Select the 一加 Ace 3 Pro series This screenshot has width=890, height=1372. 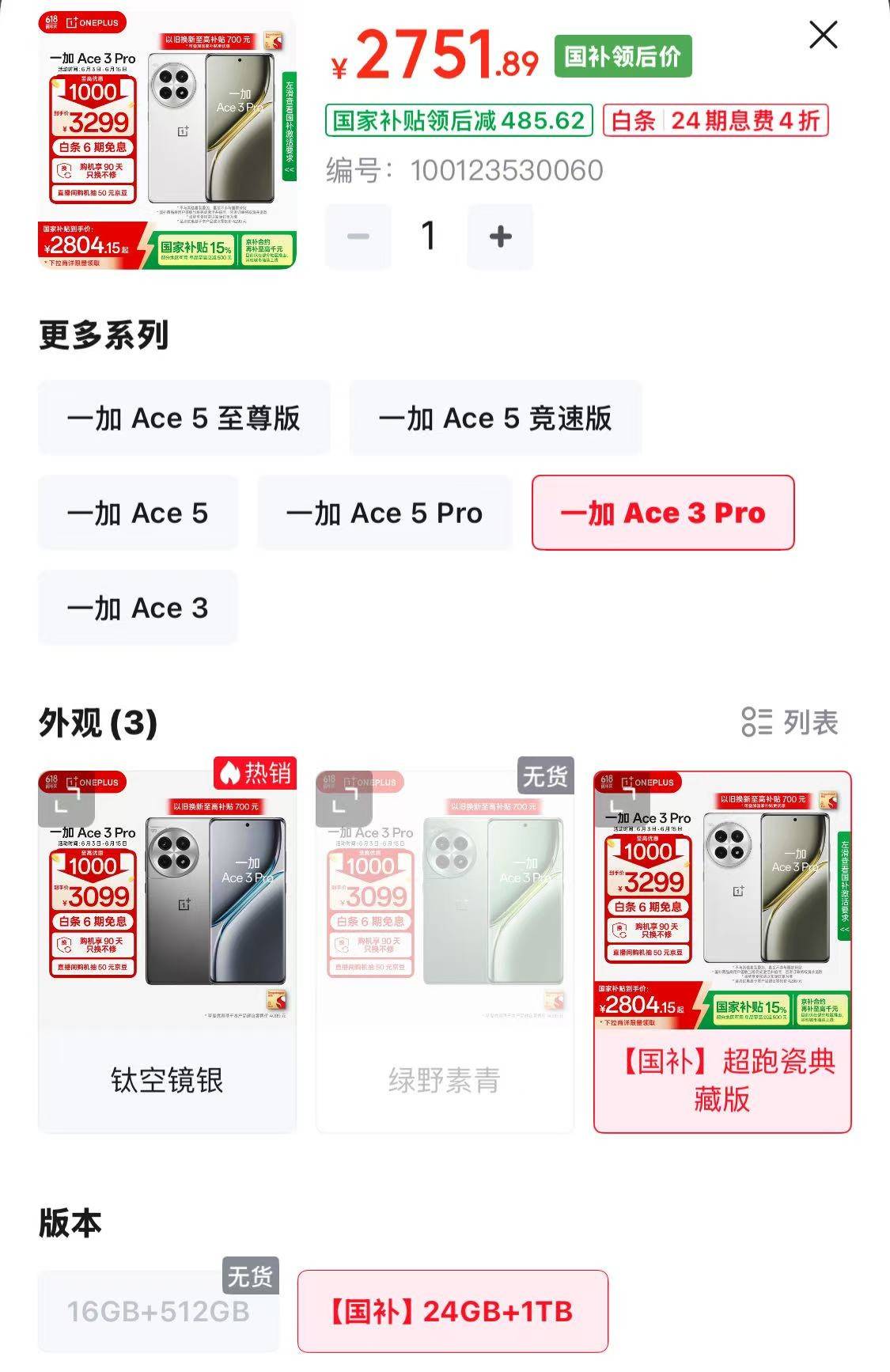tap(662, 513)
